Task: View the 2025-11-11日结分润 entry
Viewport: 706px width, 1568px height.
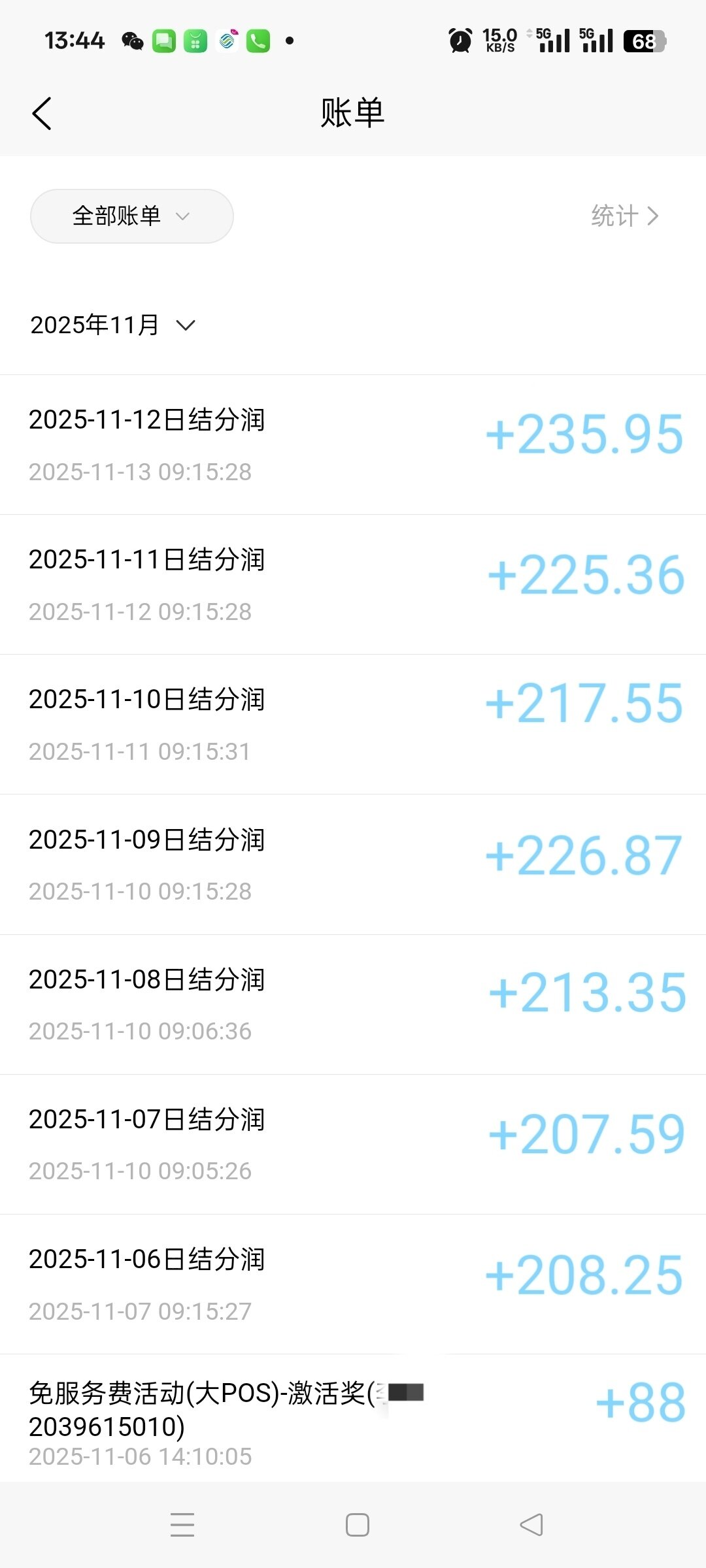Action: (x=353, y=585)
